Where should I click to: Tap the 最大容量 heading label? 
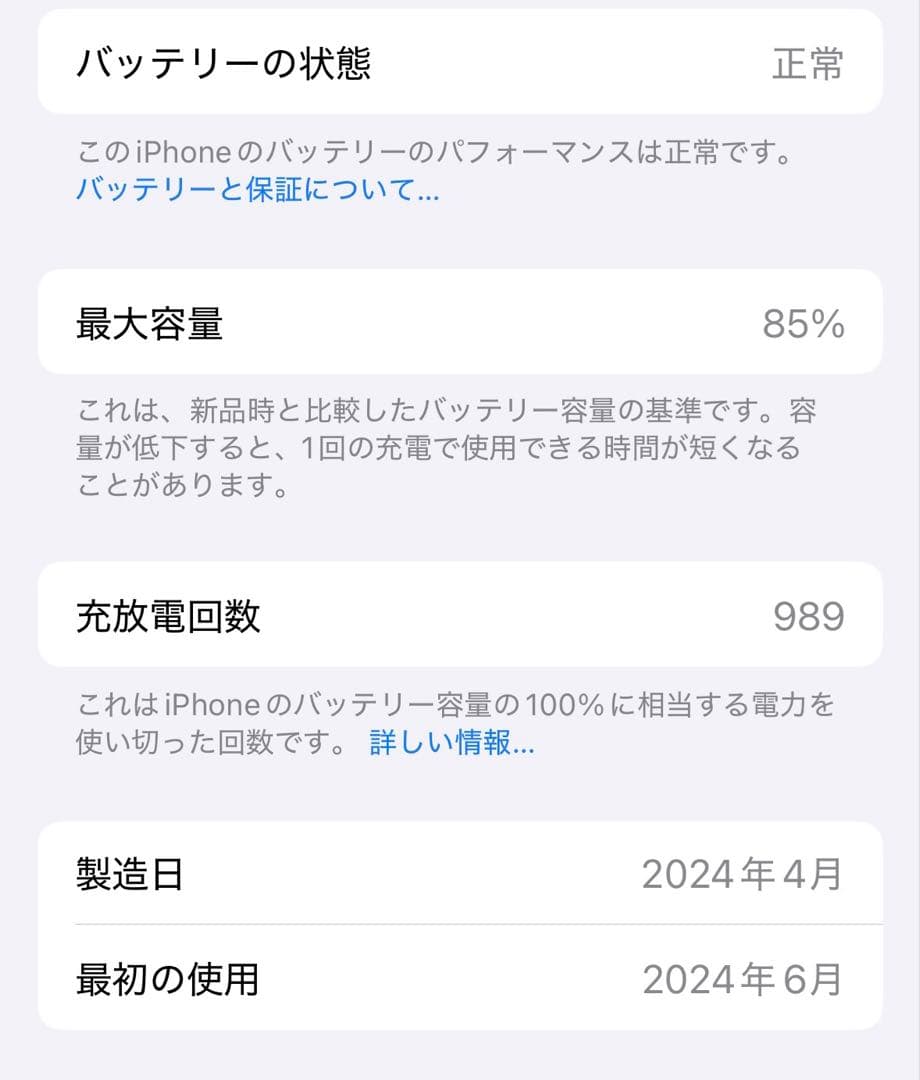pyautogui.click(x=148, y=322)
